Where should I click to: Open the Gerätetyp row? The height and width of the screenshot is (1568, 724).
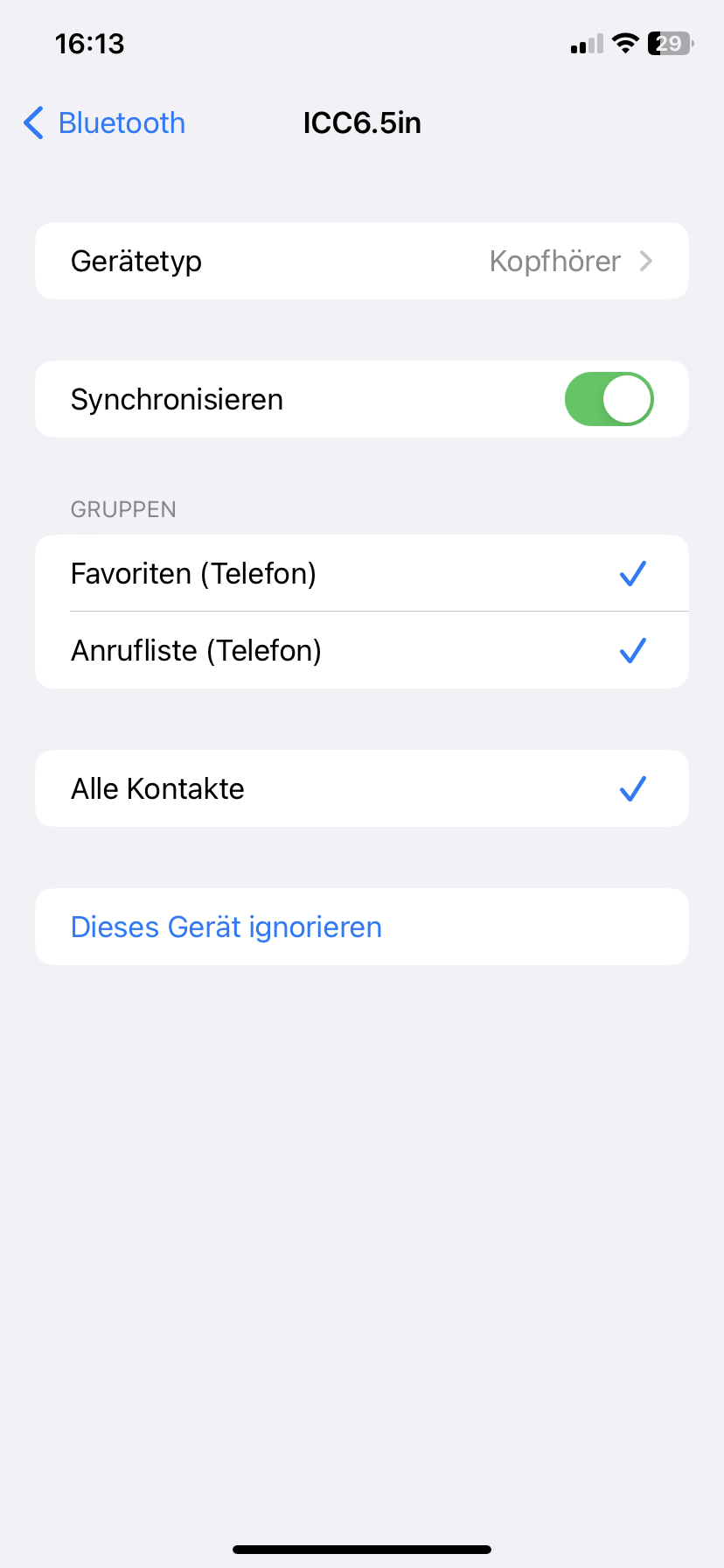click(x=362, y=261)
